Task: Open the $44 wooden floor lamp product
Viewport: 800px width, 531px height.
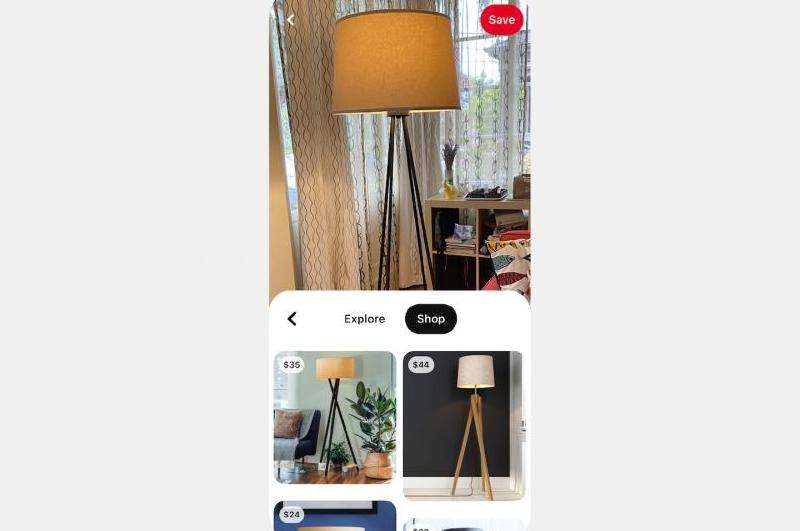Action: [463, 425]
